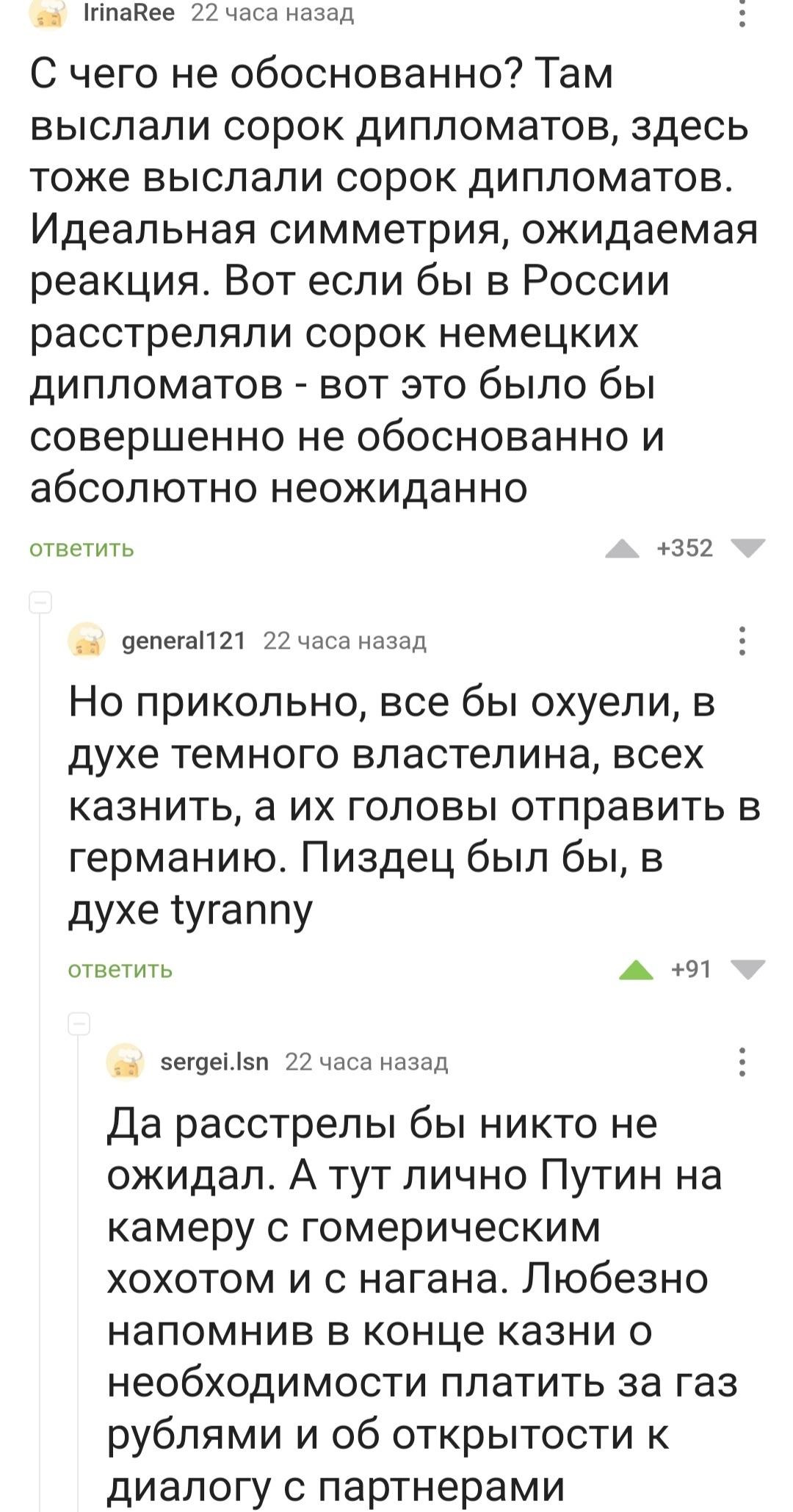The image size is (793, 1512).
Task: Open general121's profile
Action: point(184,641)
